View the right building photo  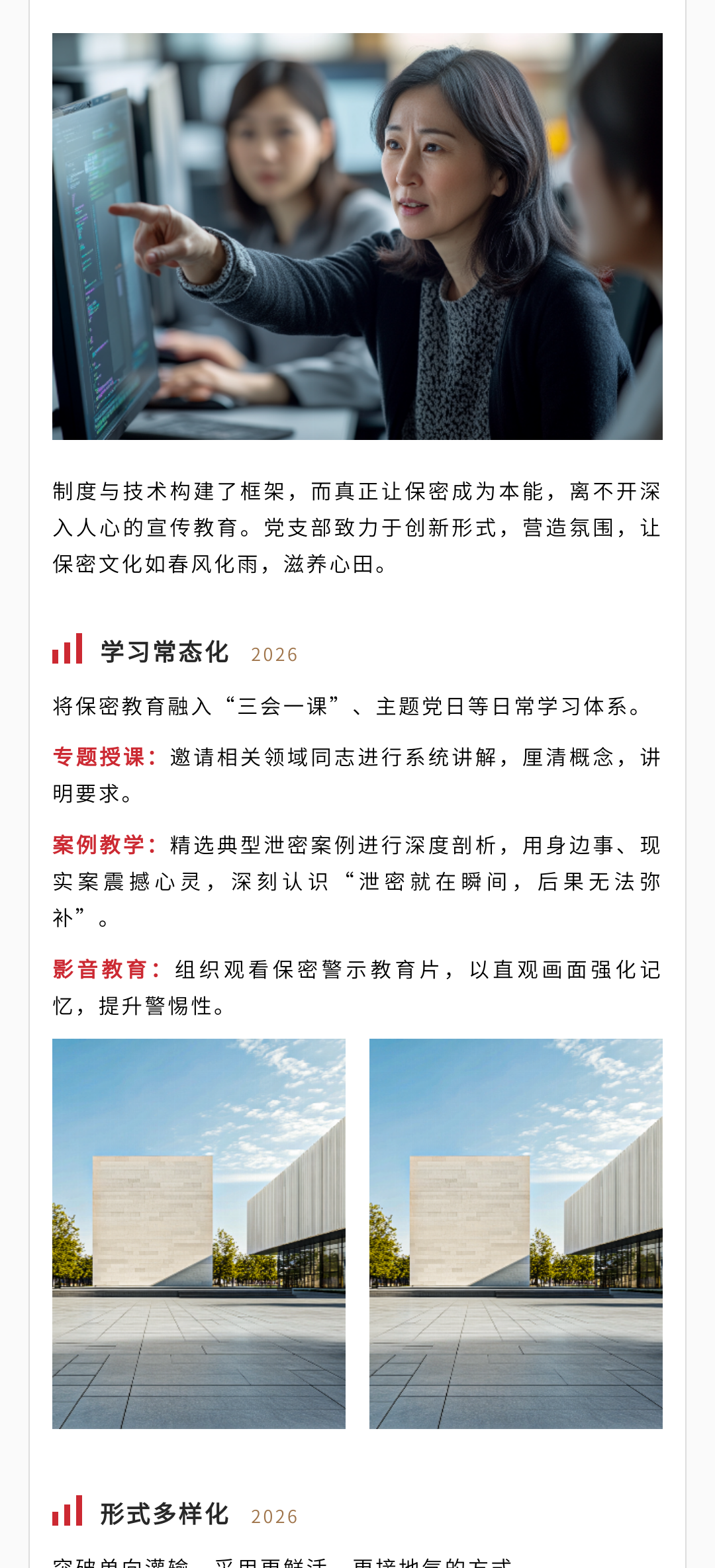coord(516,1233)
